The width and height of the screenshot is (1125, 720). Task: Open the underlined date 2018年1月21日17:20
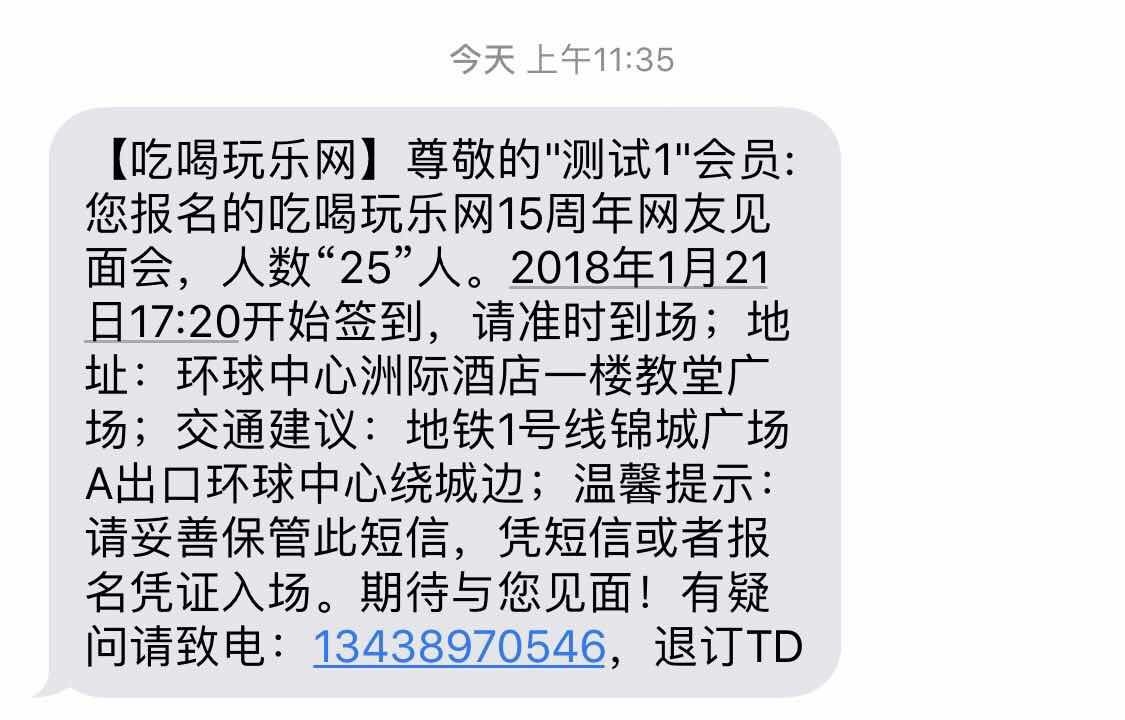tap(640, 269)
